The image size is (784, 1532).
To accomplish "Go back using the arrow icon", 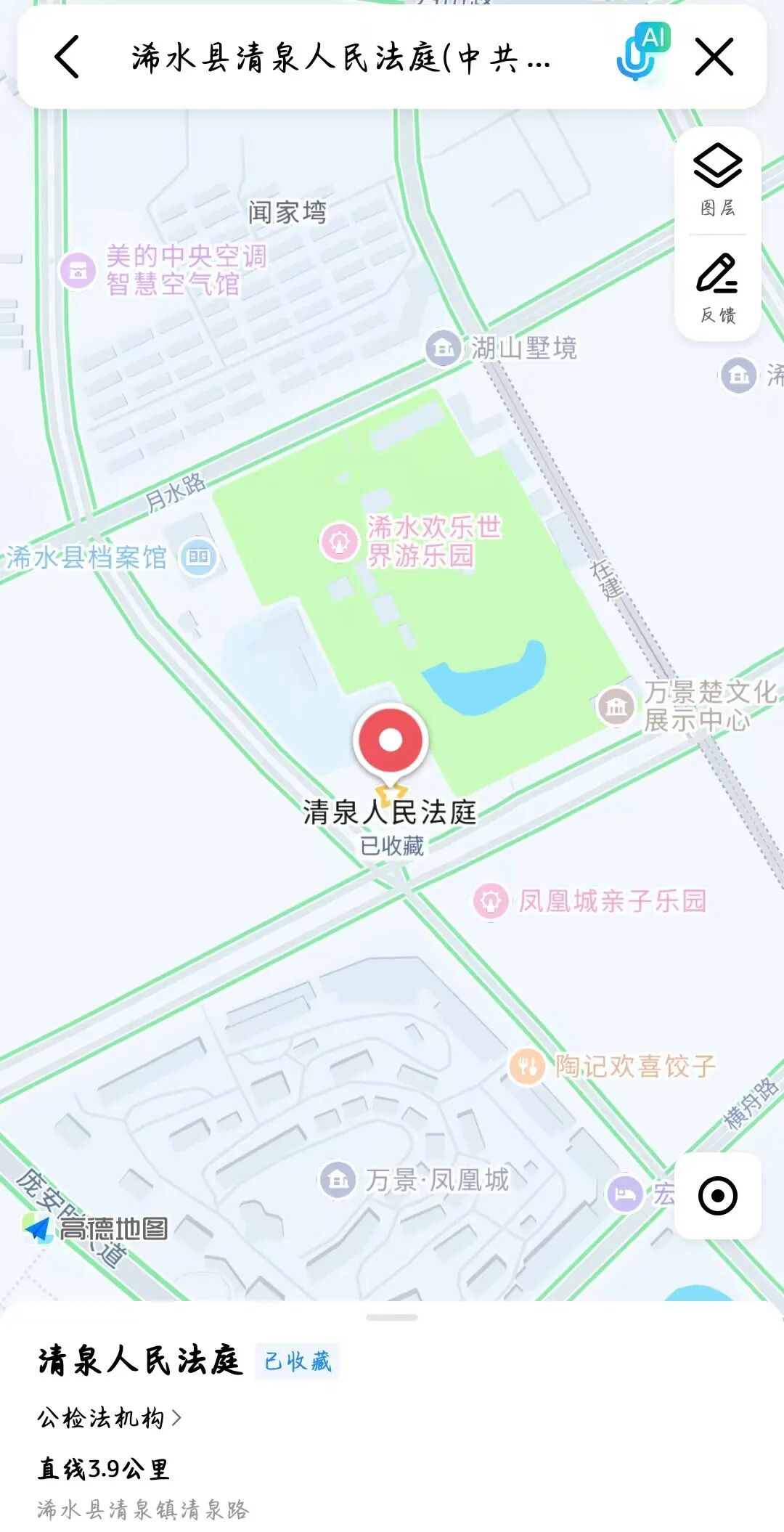I will coord(67,57).
